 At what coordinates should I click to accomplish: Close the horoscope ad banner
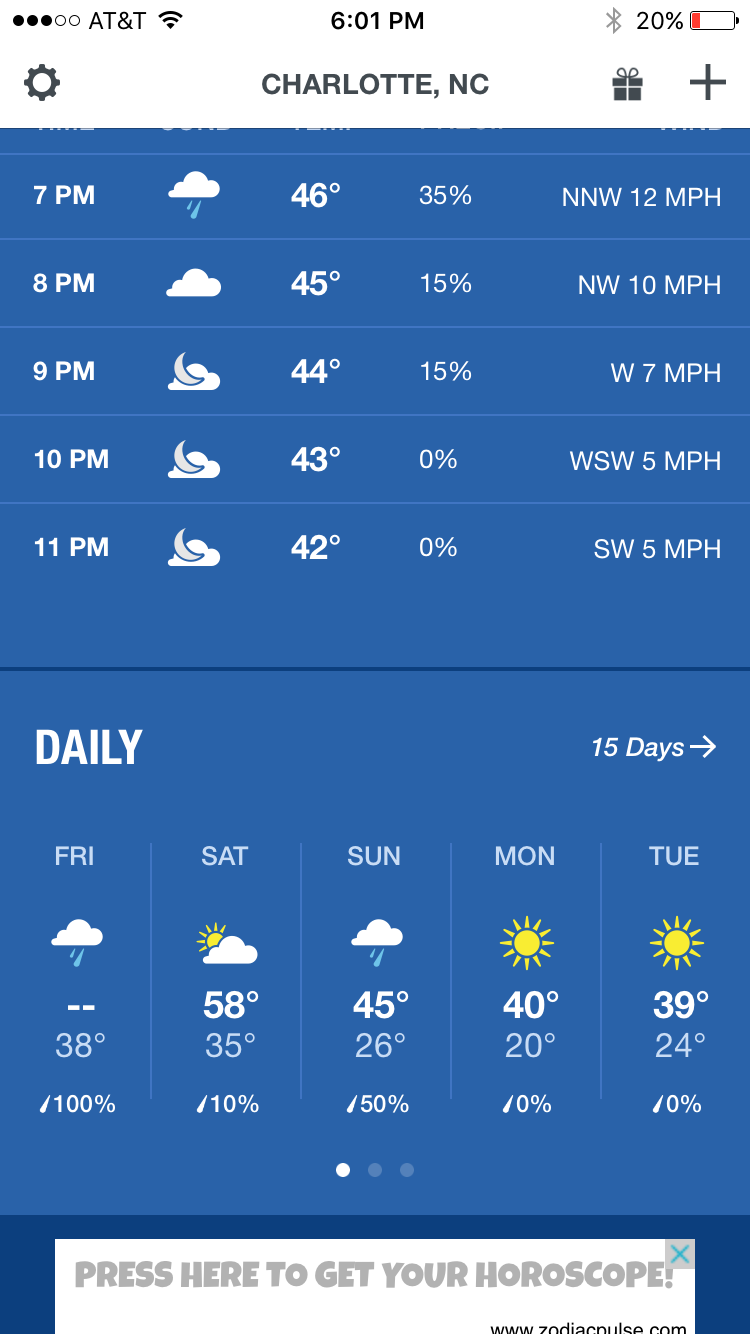tap(680, 1254)
